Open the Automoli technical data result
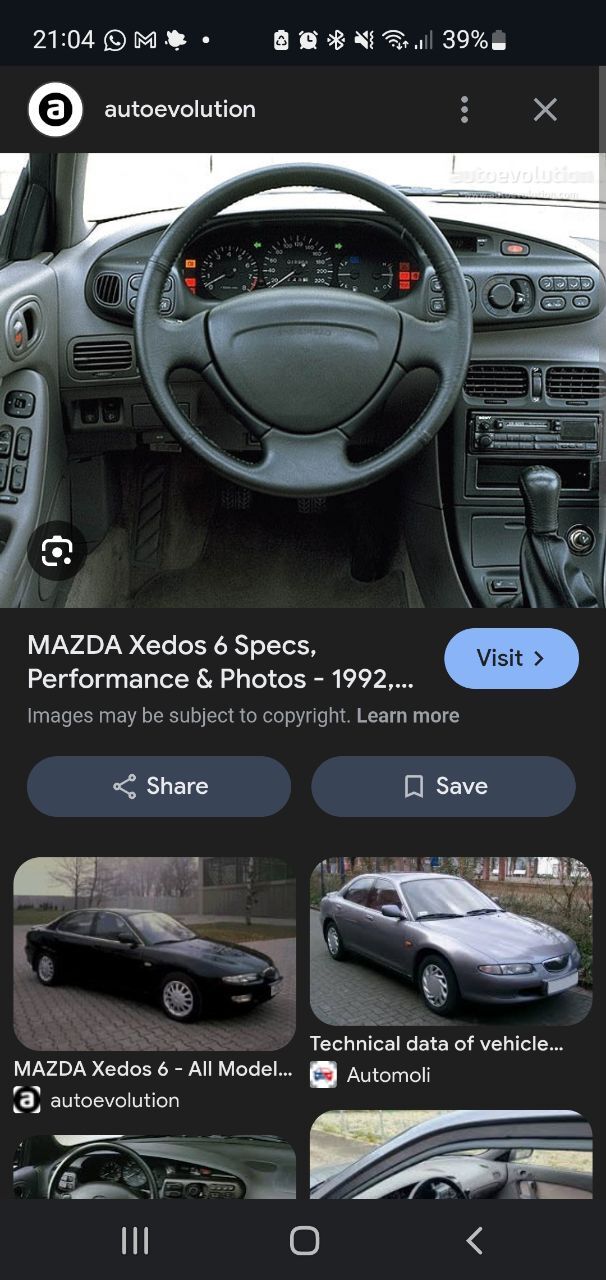The height and width of the screenshot is (1280, 606). 451,941
